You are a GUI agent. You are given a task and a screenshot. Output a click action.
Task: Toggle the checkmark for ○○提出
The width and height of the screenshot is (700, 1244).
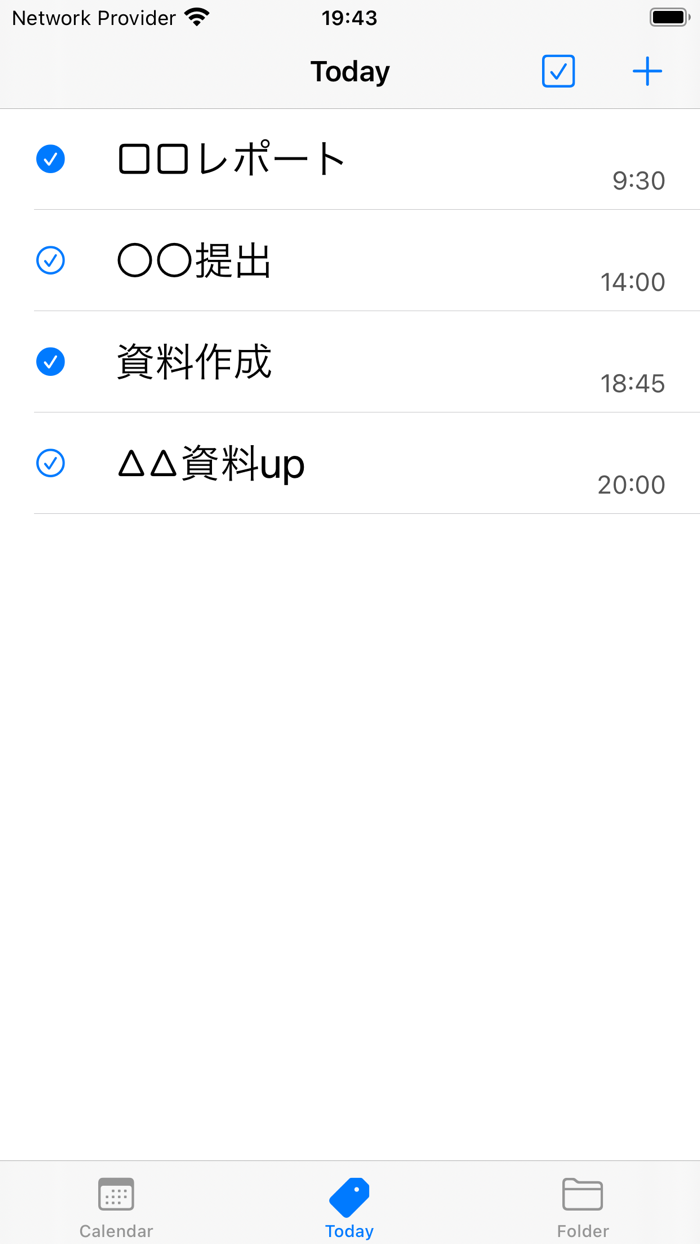click(x=51, y=260)
